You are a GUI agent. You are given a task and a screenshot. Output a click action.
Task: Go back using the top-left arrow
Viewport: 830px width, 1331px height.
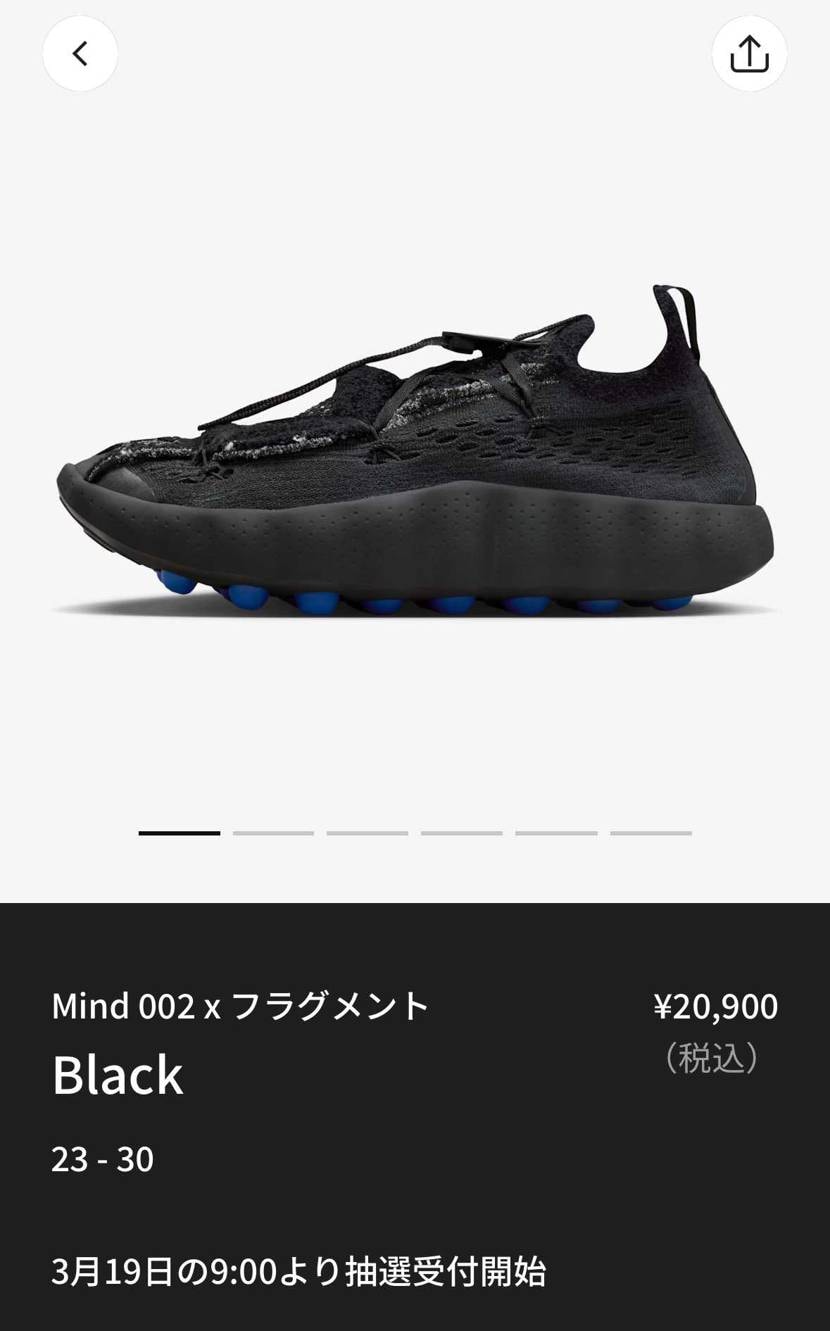(x=80, y=53)
